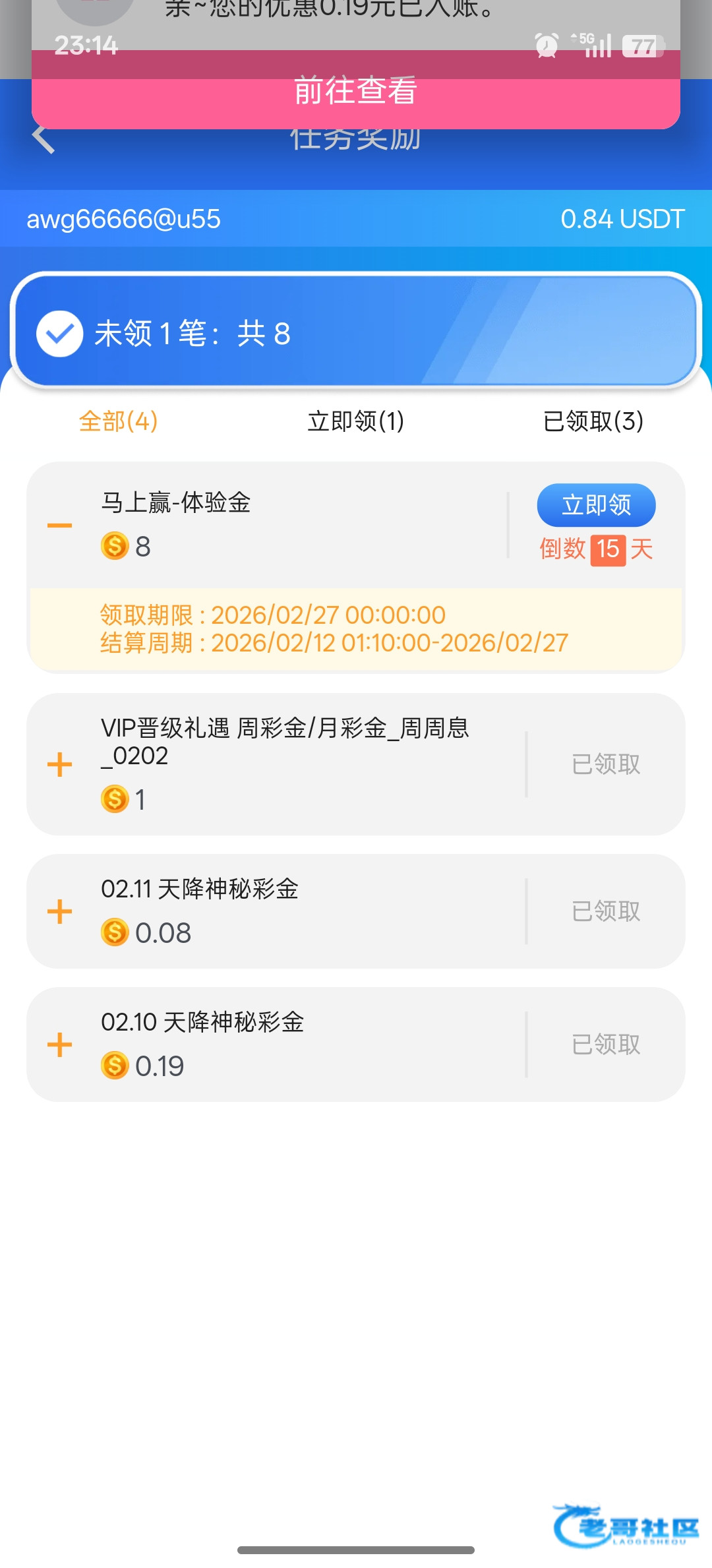Go back using the top-left arrow

coord(44,138)
